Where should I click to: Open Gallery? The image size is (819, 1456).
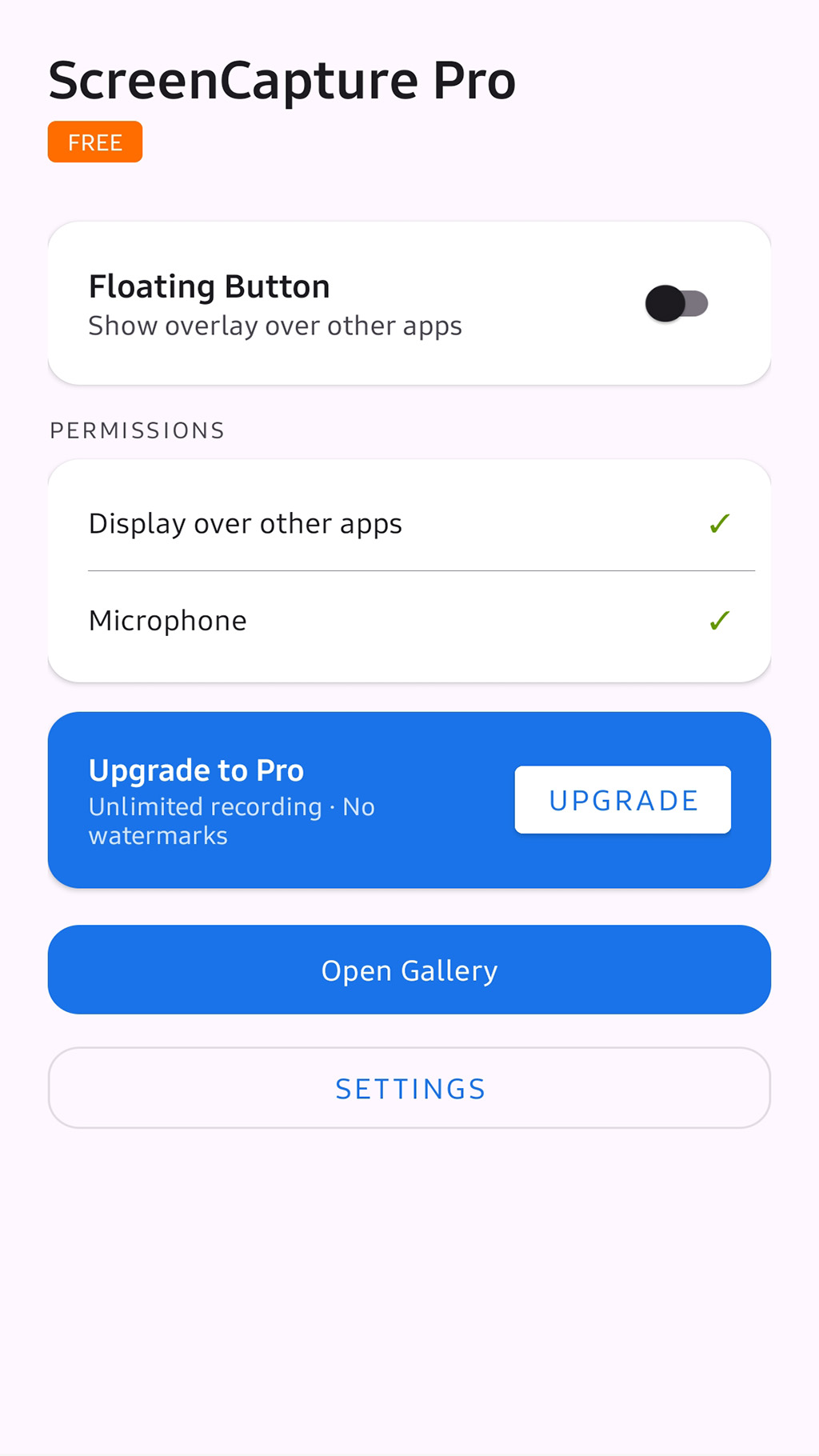pyautogui.click(x=409, y=970)
